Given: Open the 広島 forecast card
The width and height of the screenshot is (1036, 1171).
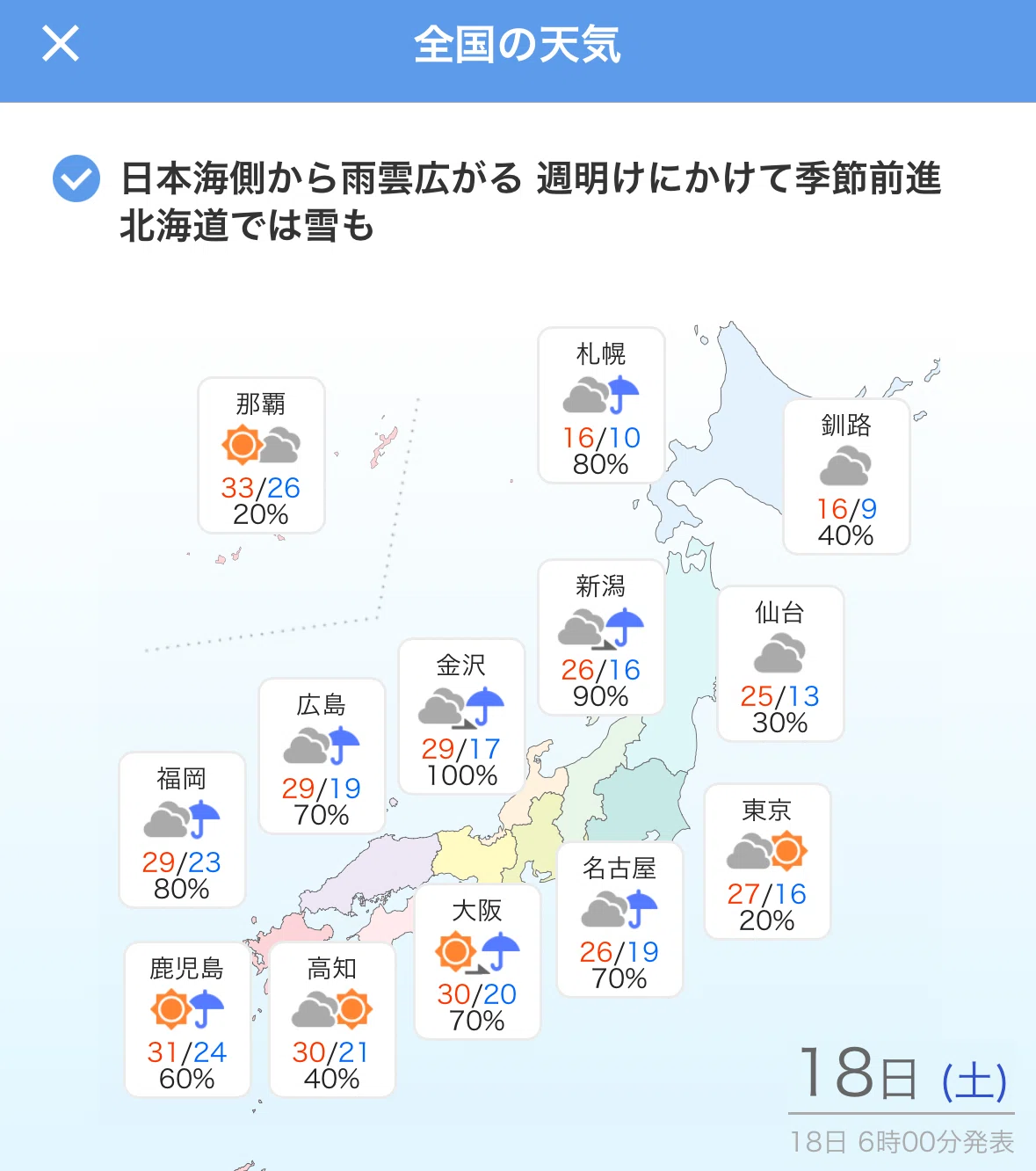Looking at the screenshot, I should pyautogui.click(x=322, y=756).
